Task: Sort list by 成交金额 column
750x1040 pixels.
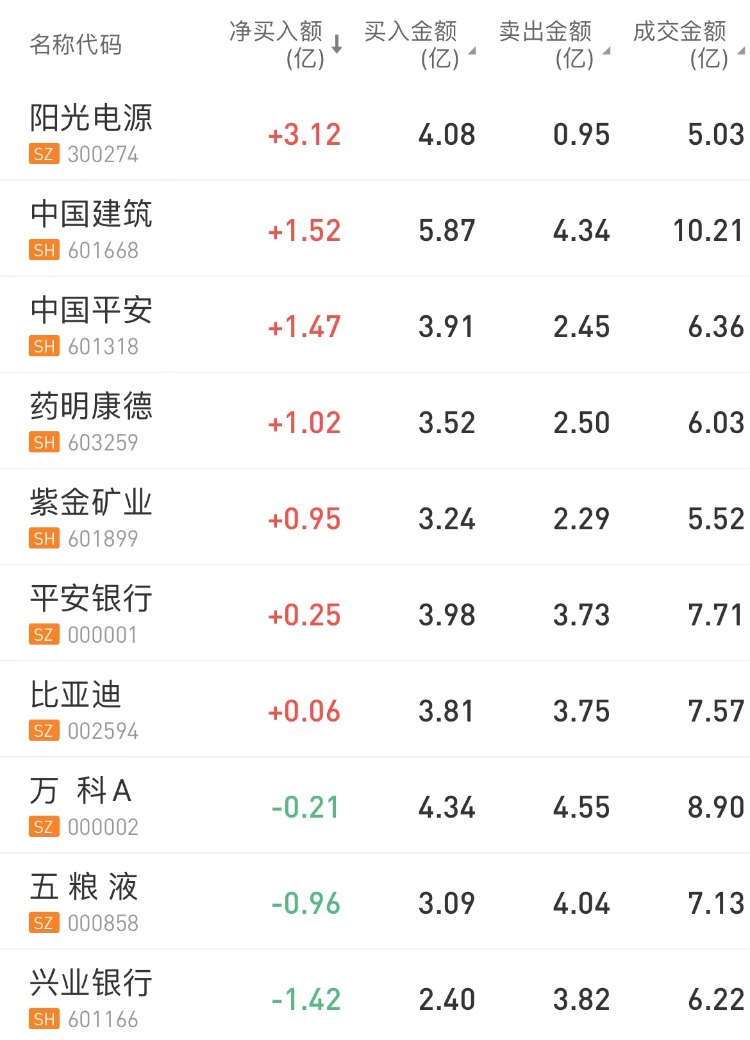Action: pos(687,44)
